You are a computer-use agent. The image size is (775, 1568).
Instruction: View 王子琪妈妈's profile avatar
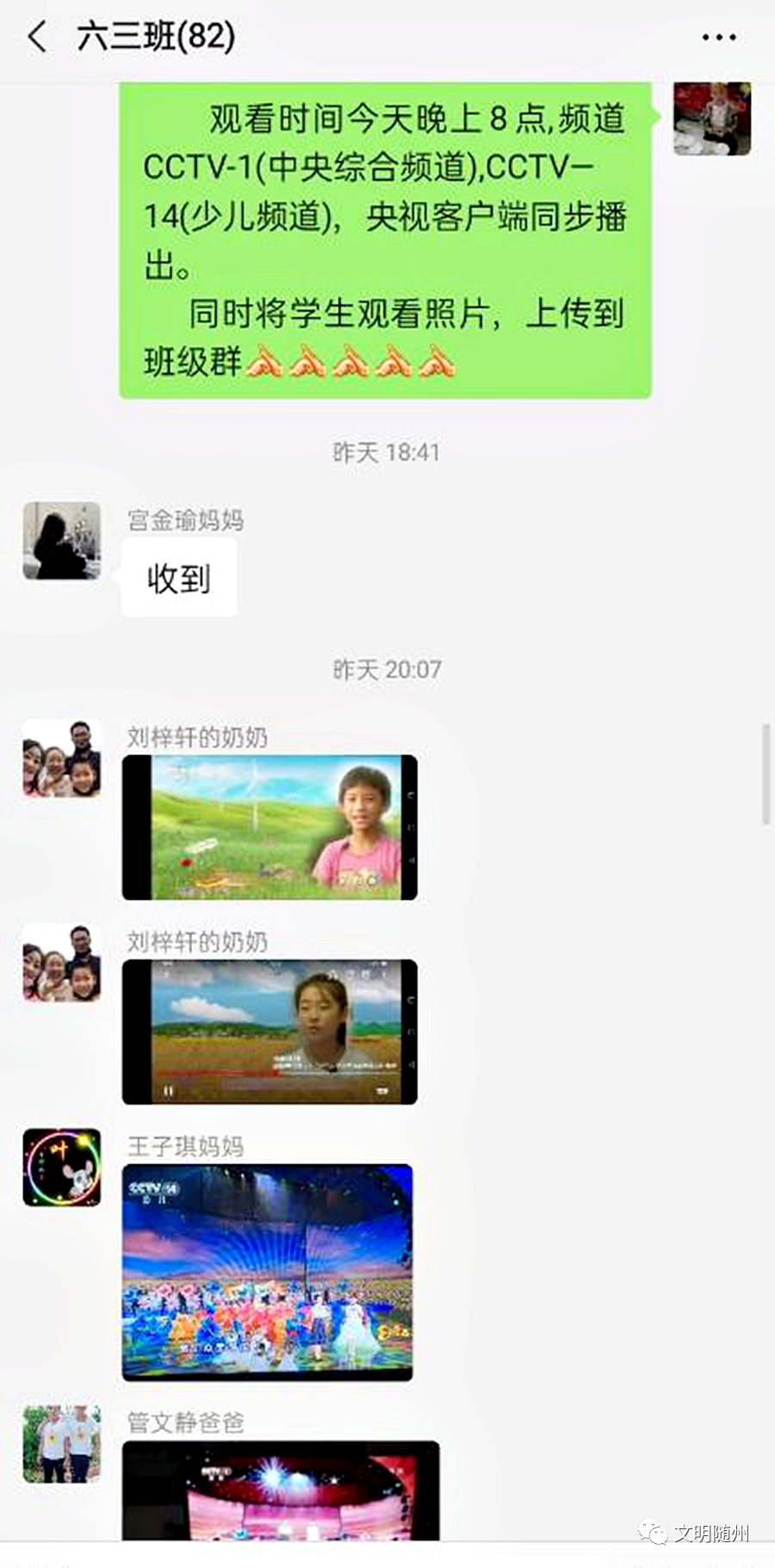point(61,1168)
